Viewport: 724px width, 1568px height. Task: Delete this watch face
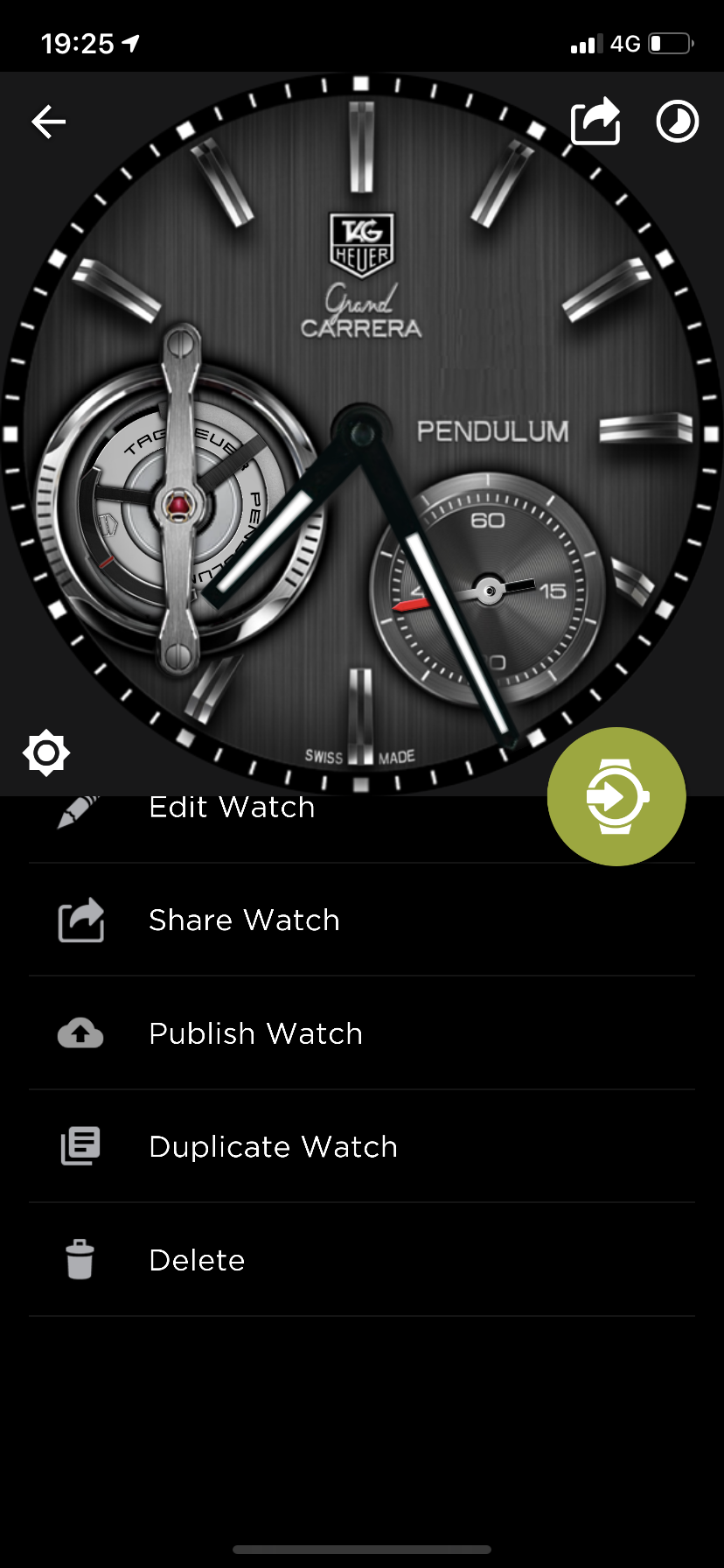point(362,1260)
